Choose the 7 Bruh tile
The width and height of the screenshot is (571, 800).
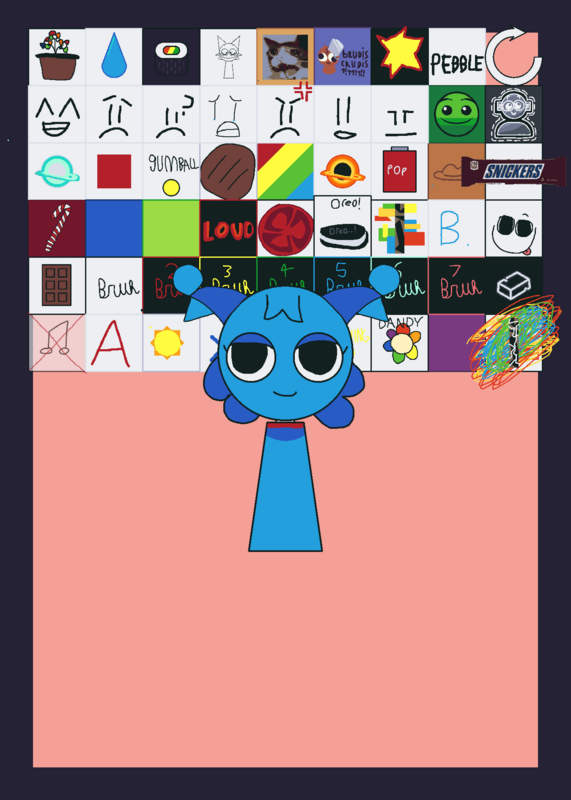pos(457,286)
